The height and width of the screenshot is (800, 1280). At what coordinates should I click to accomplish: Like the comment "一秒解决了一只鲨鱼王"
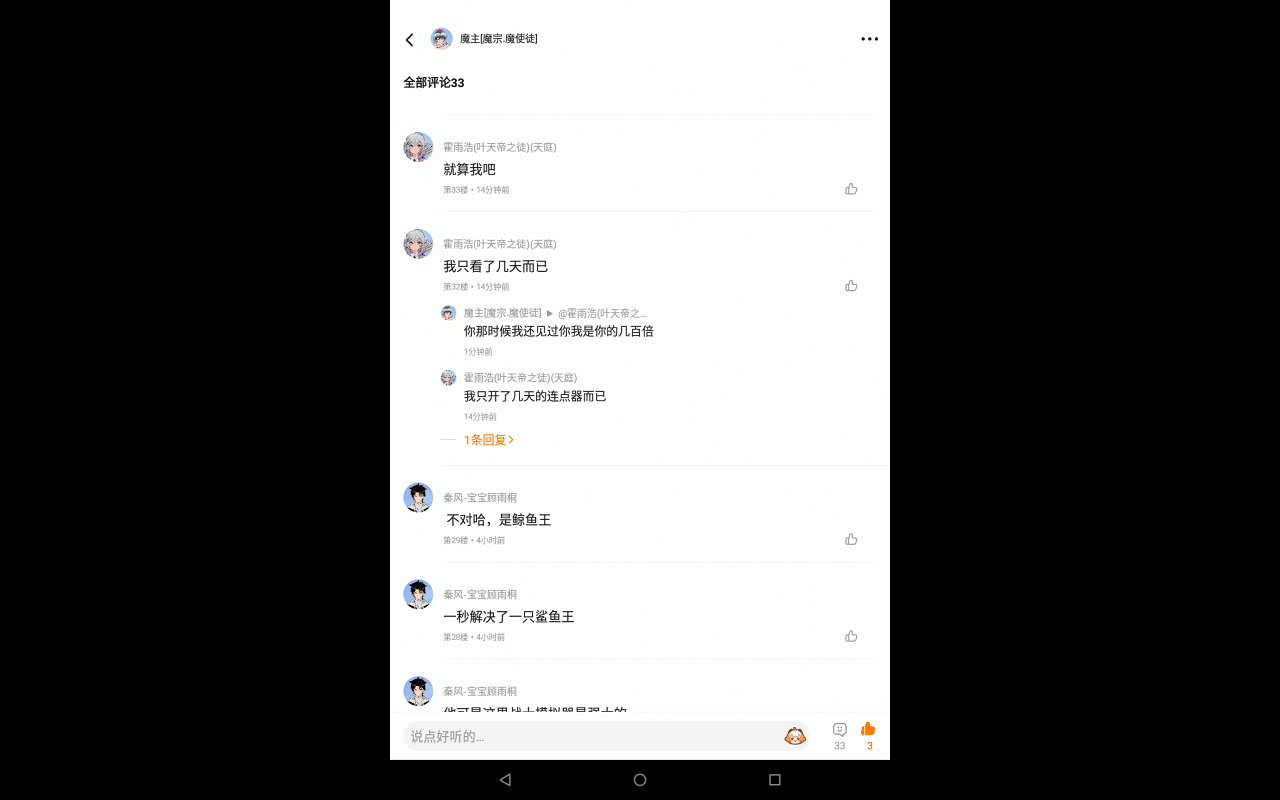[x=851, y=637]
